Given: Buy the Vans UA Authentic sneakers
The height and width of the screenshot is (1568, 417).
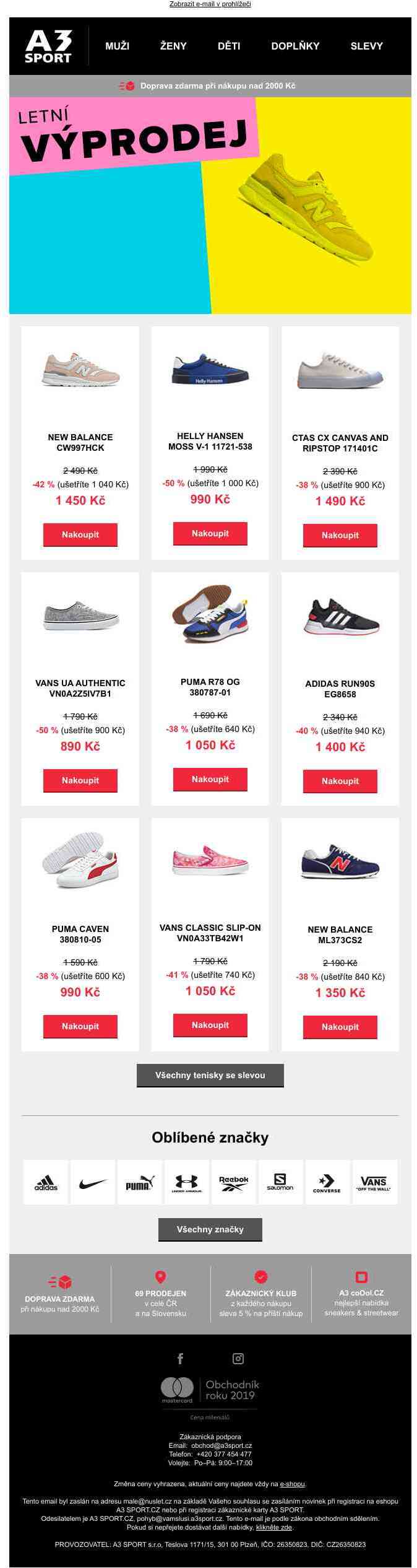Looking at the screenshot, I should (x=80, y=780).
